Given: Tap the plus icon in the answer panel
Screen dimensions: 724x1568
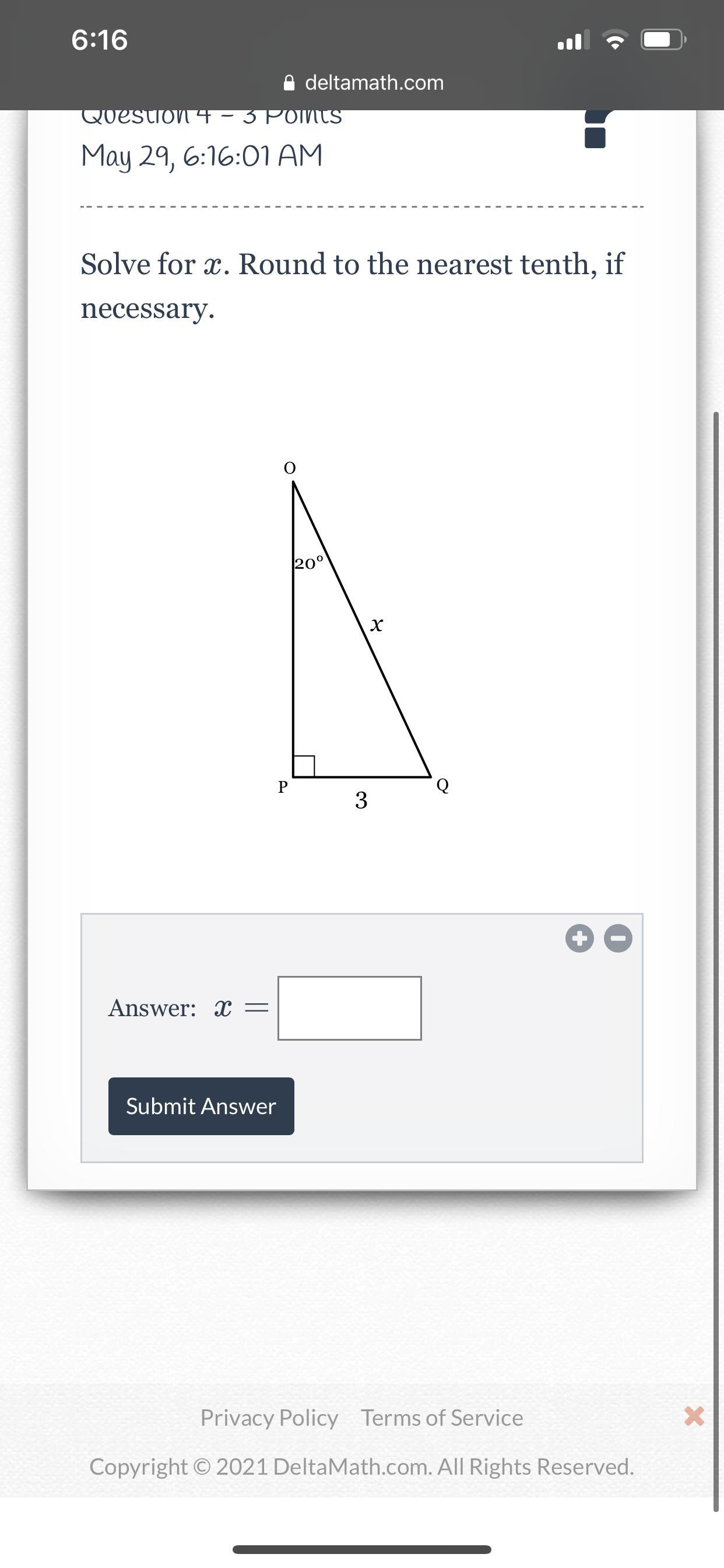Looking at the screenshot, I should point(579,938).
